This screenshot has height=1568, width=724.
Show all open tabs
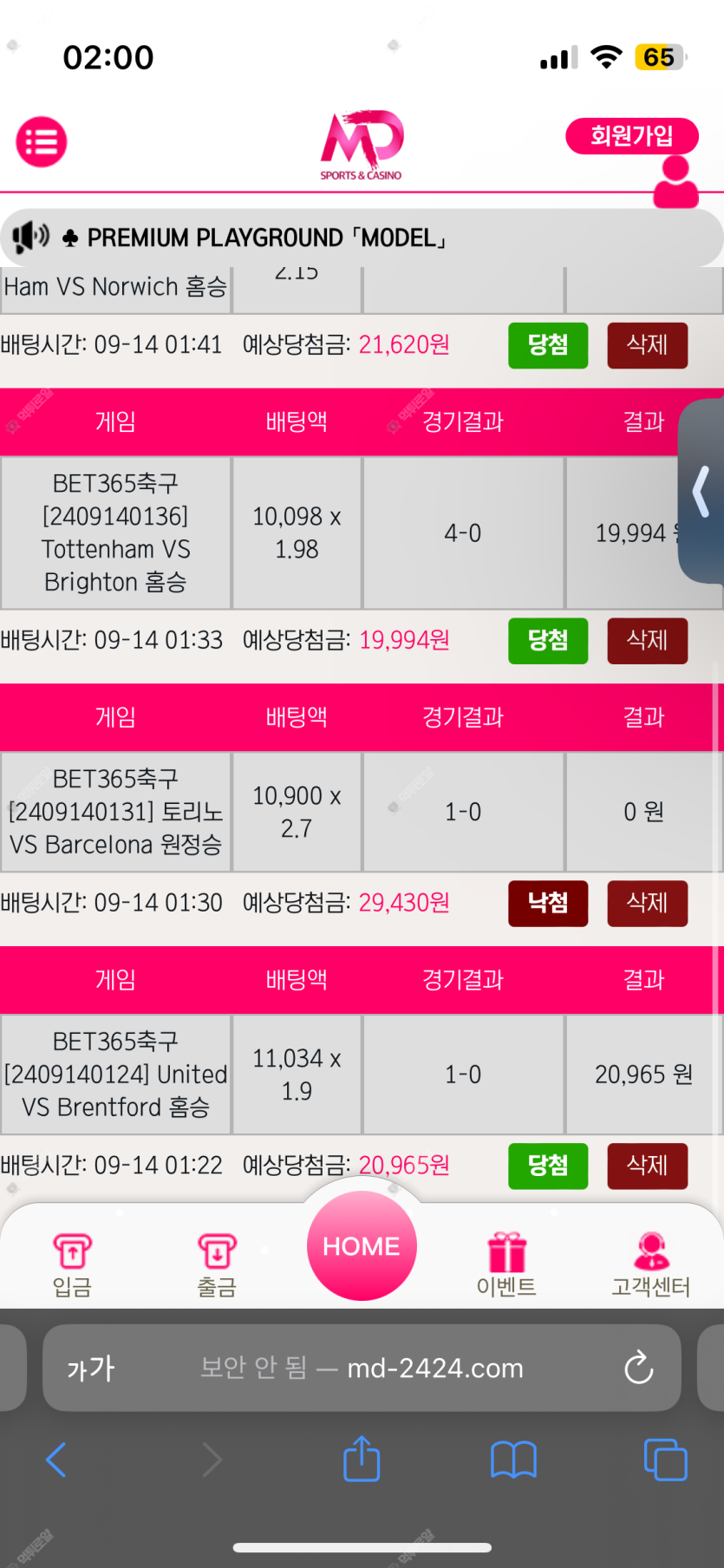pyautogui.click(x=666, y=1460)
